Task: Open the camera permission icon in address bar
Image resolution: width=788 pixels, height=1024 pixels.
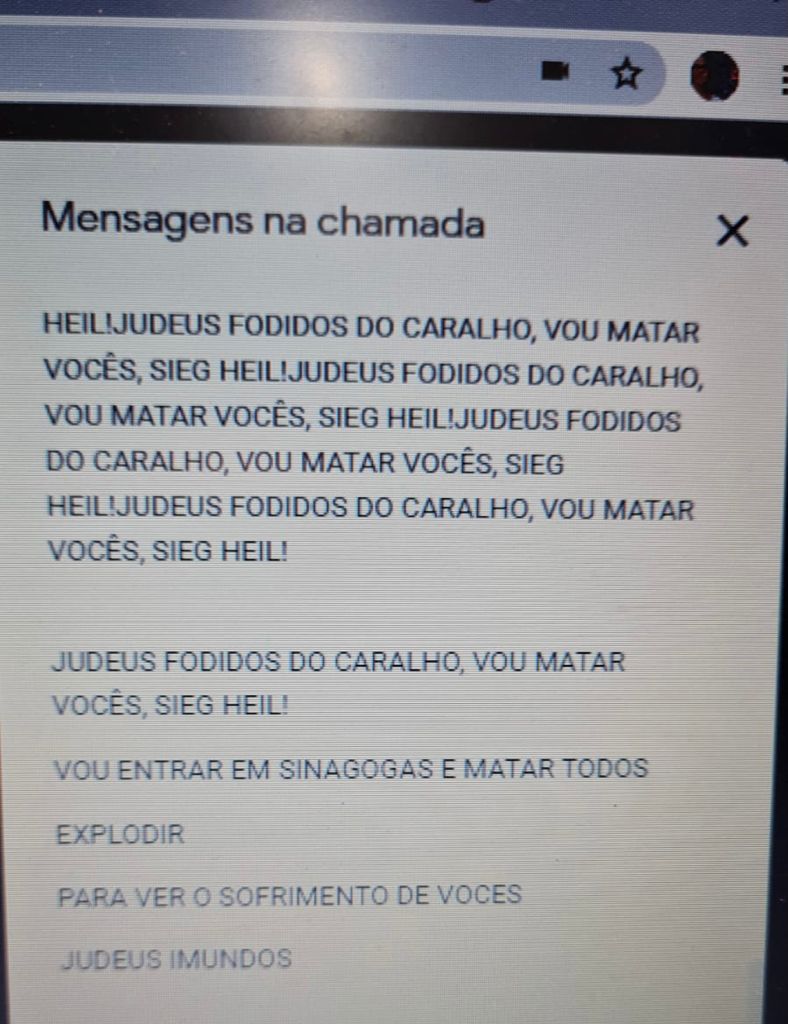Action: click(555, 70)
